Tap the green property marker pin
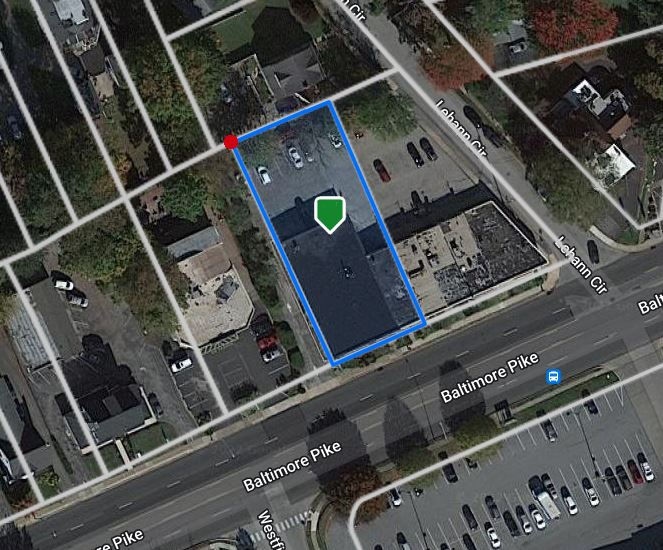The width and height of the screenshot is (663, 550). pos(330,213)
